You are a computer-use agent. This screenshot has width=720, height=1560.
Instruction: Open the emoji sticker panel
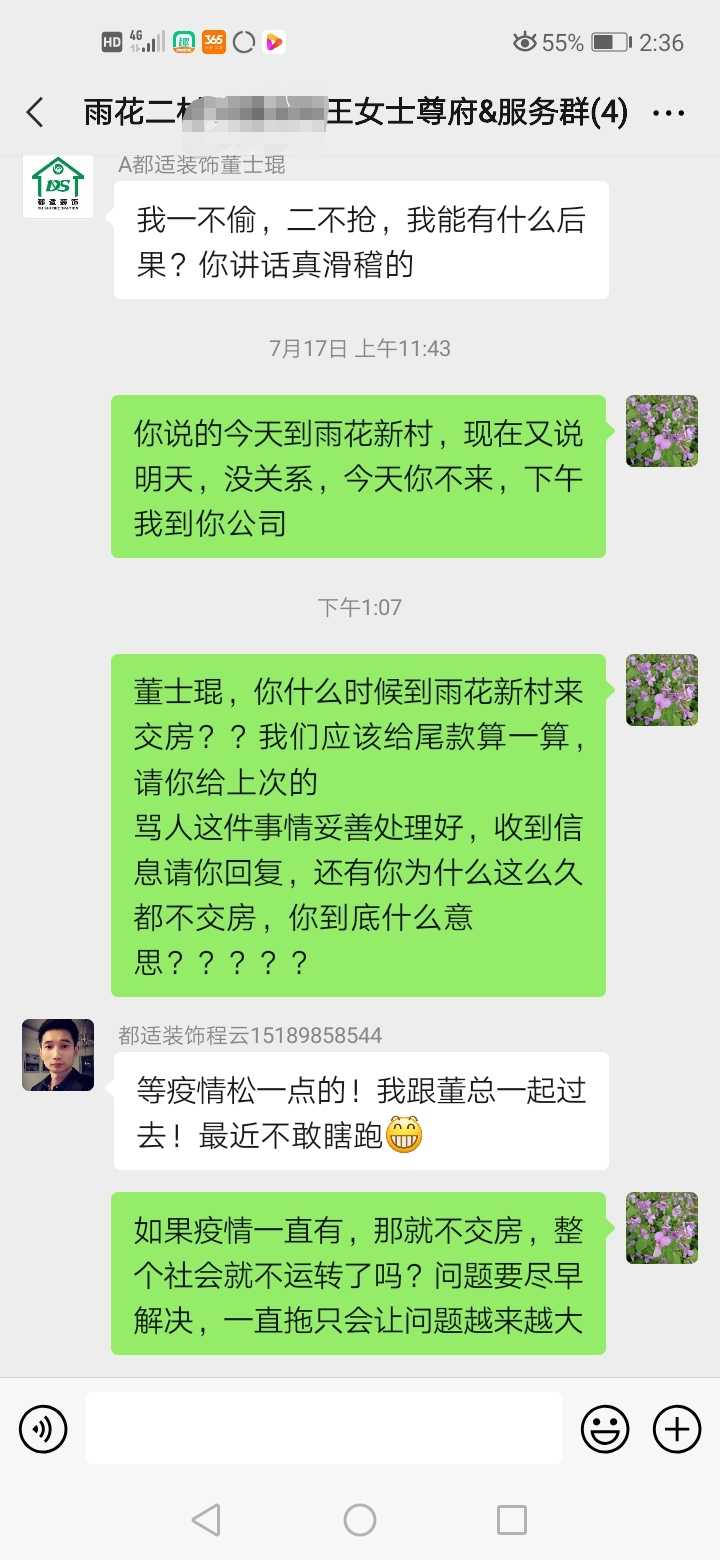click(x=605, y=1428)
